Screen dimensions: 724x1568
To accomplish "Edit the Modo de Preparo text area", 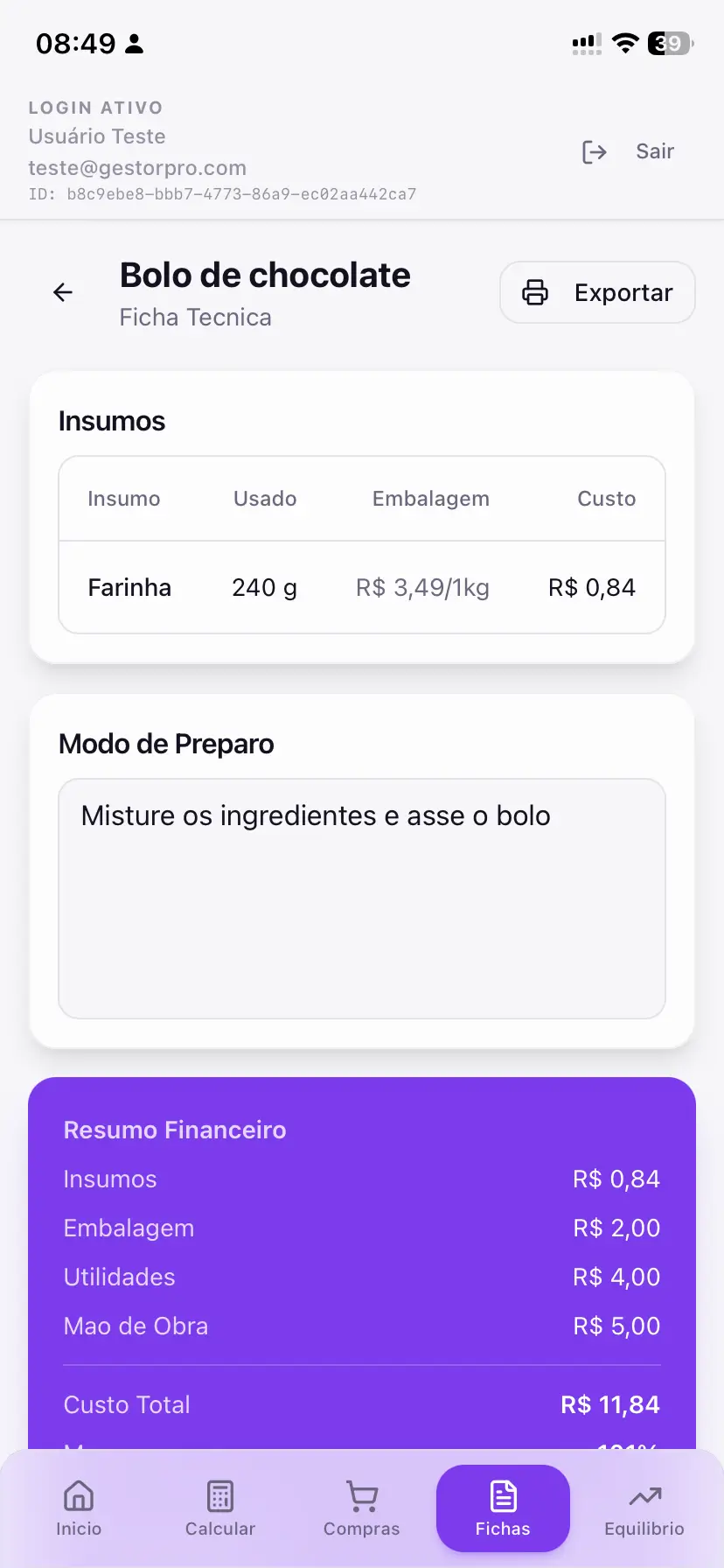I will pos(361,897).
